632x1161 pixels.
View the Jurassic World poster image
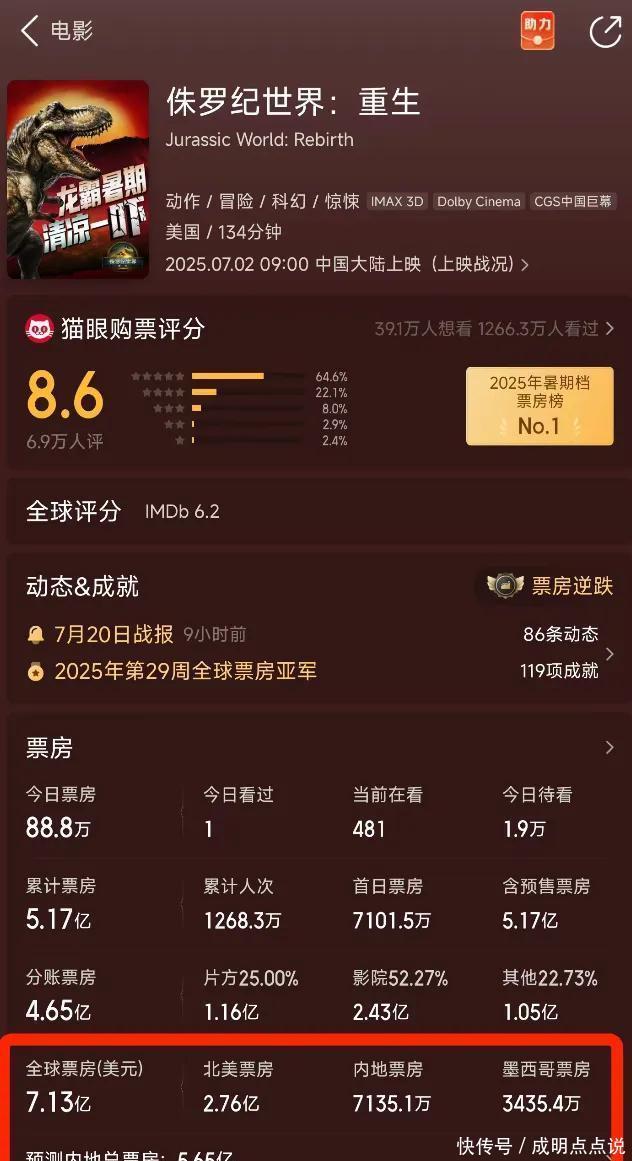[78, 180]
